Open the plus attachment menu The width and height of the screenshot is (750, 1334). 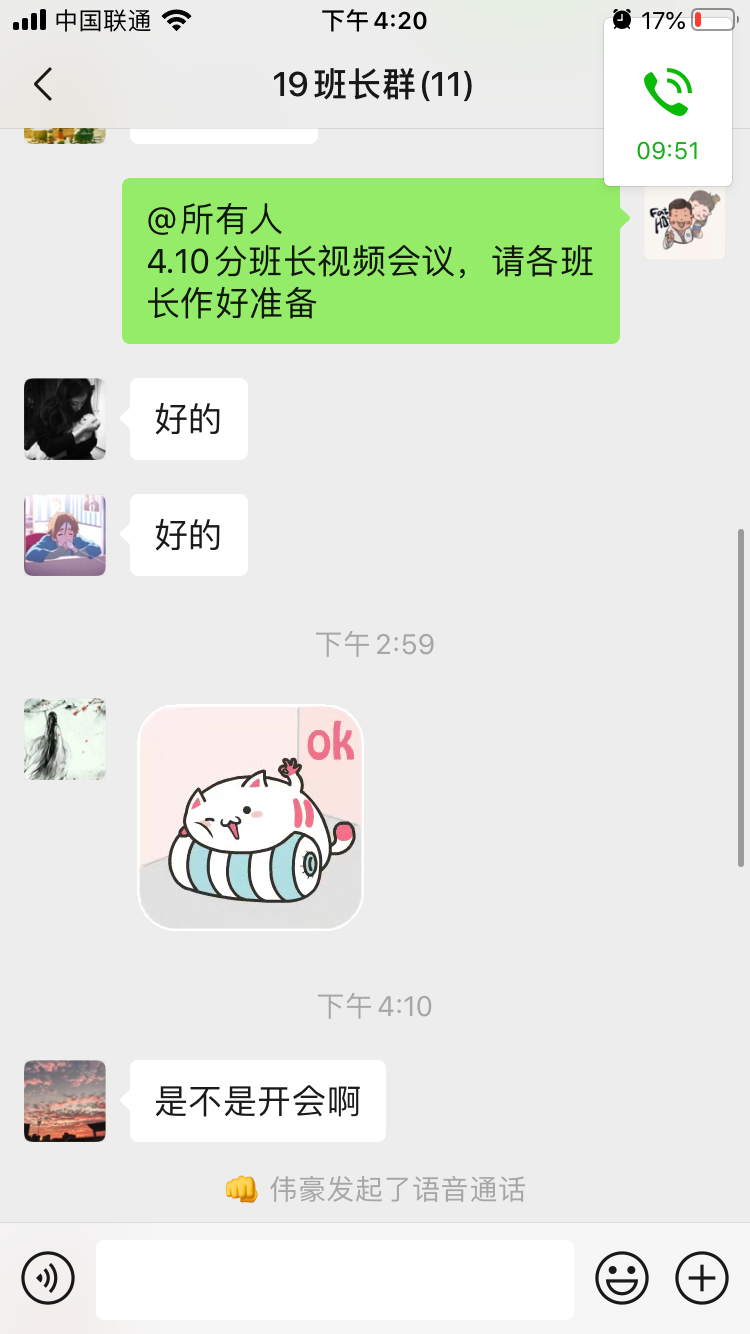pos(702,1278)
